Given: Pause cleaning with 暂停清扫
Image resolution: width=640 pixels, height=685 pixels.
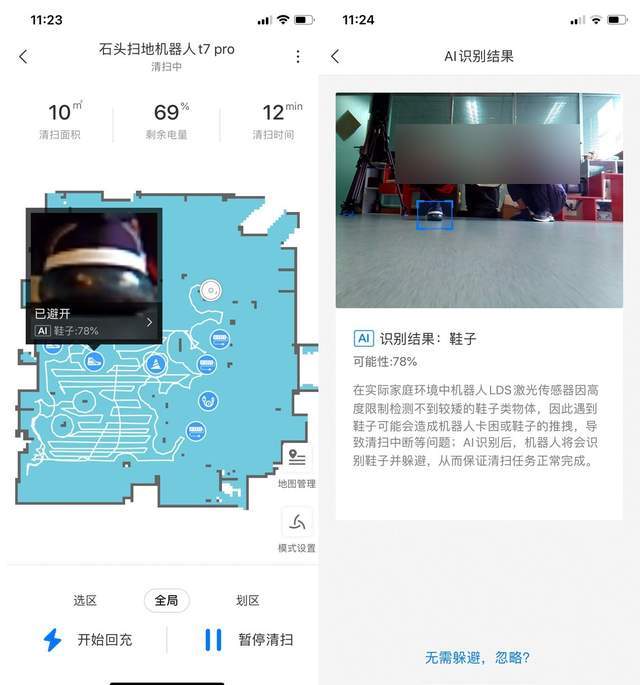Looking at the screenshot, I should click(x=249, y=640).
